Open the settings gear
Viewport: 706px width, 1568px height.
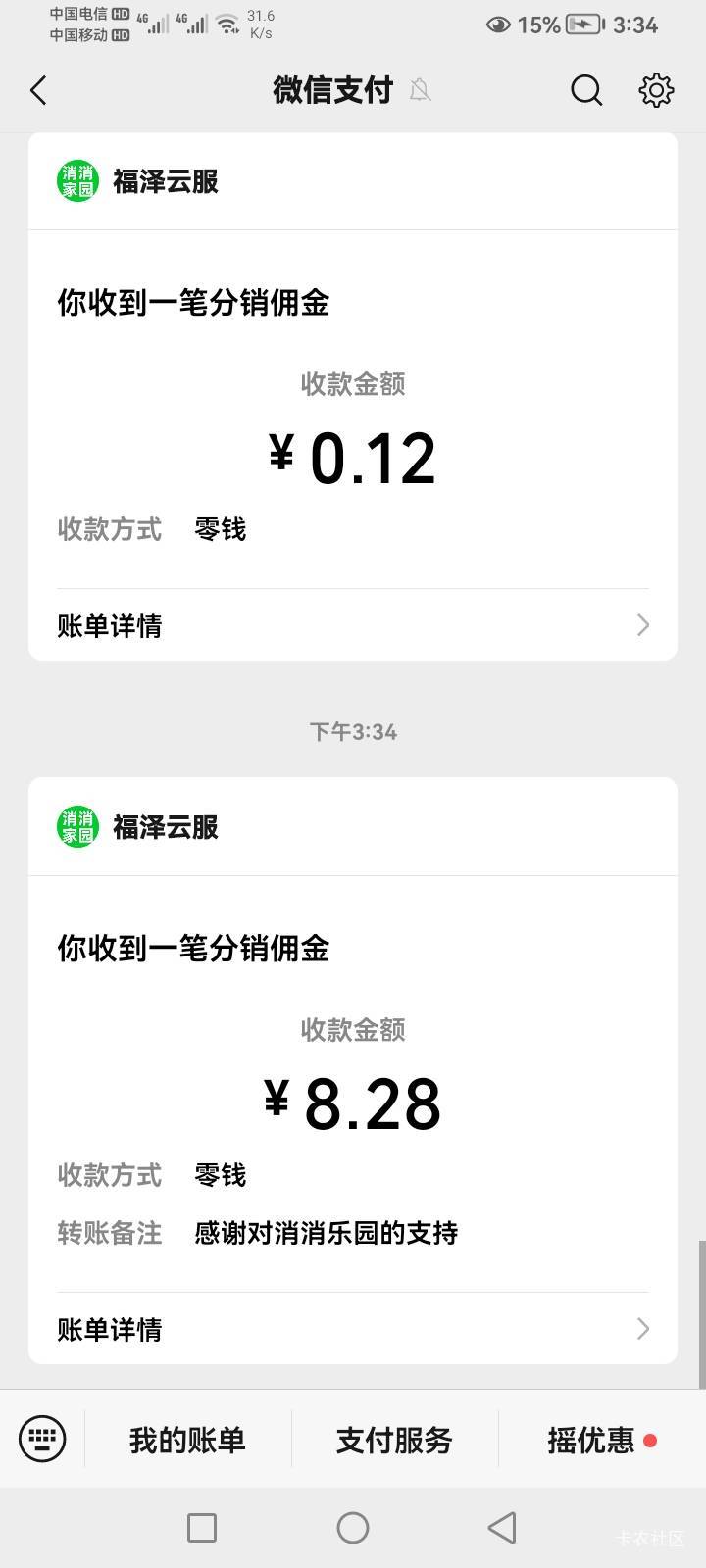point(656,91)
